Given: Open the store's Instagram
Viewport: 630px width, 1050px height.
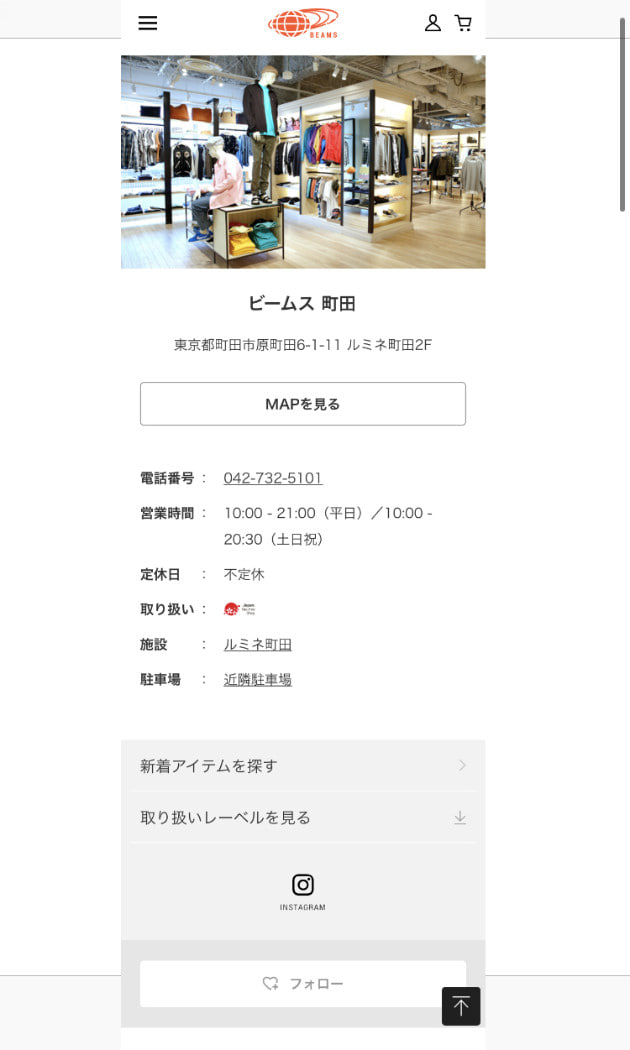Looking at the screenshot, I should tap(303, 890).
